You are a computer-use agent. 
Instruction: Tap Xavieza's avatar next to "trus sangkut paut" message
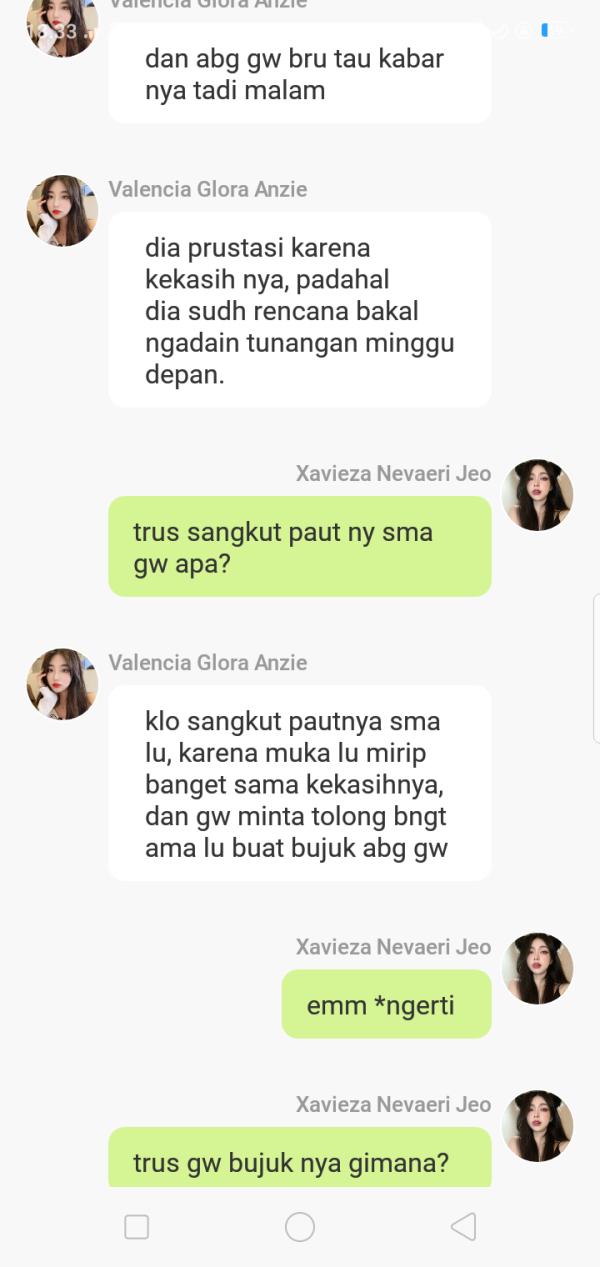tap(537, 495)
